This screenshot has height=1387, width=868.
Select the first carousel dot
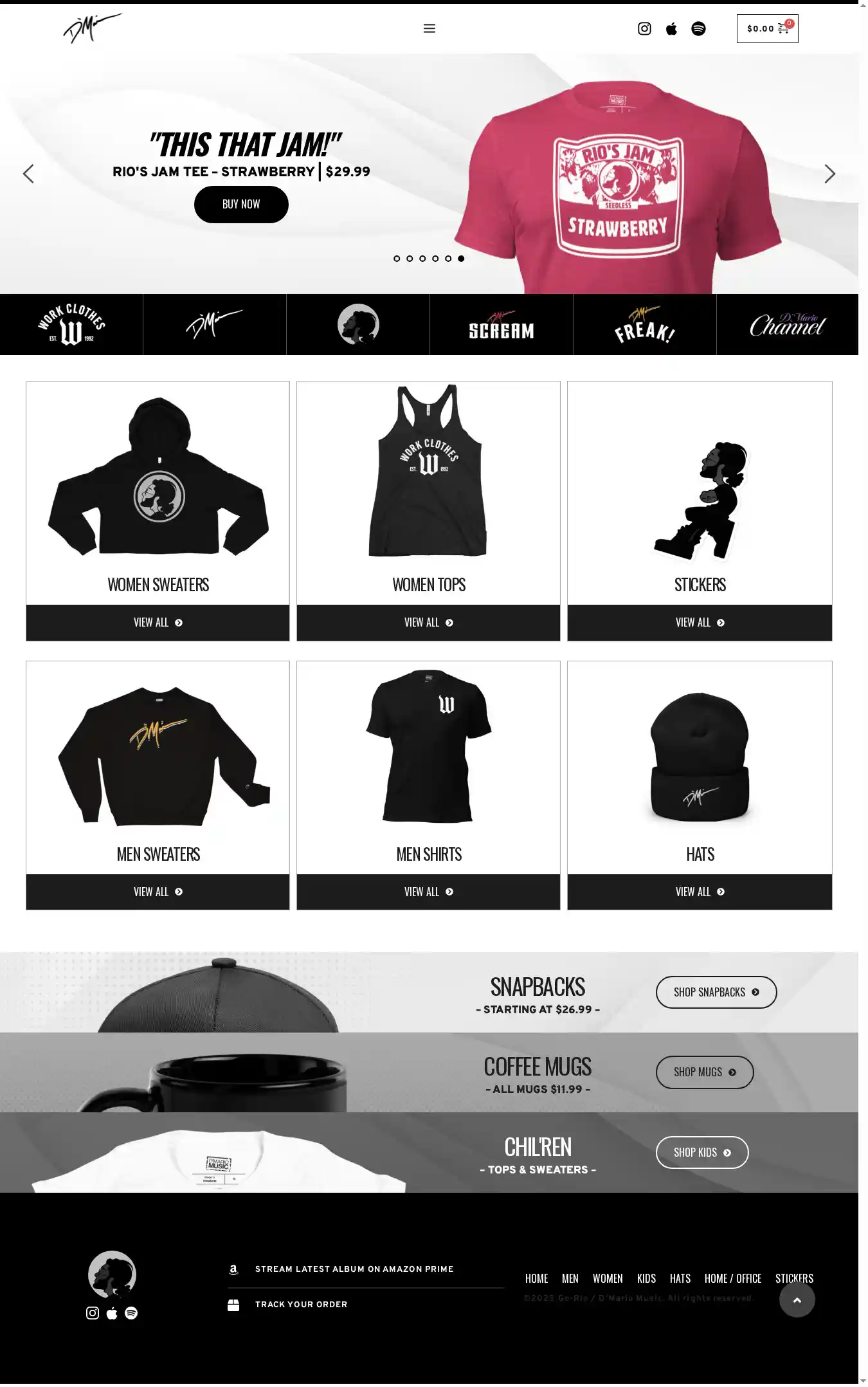coord(397,259)
